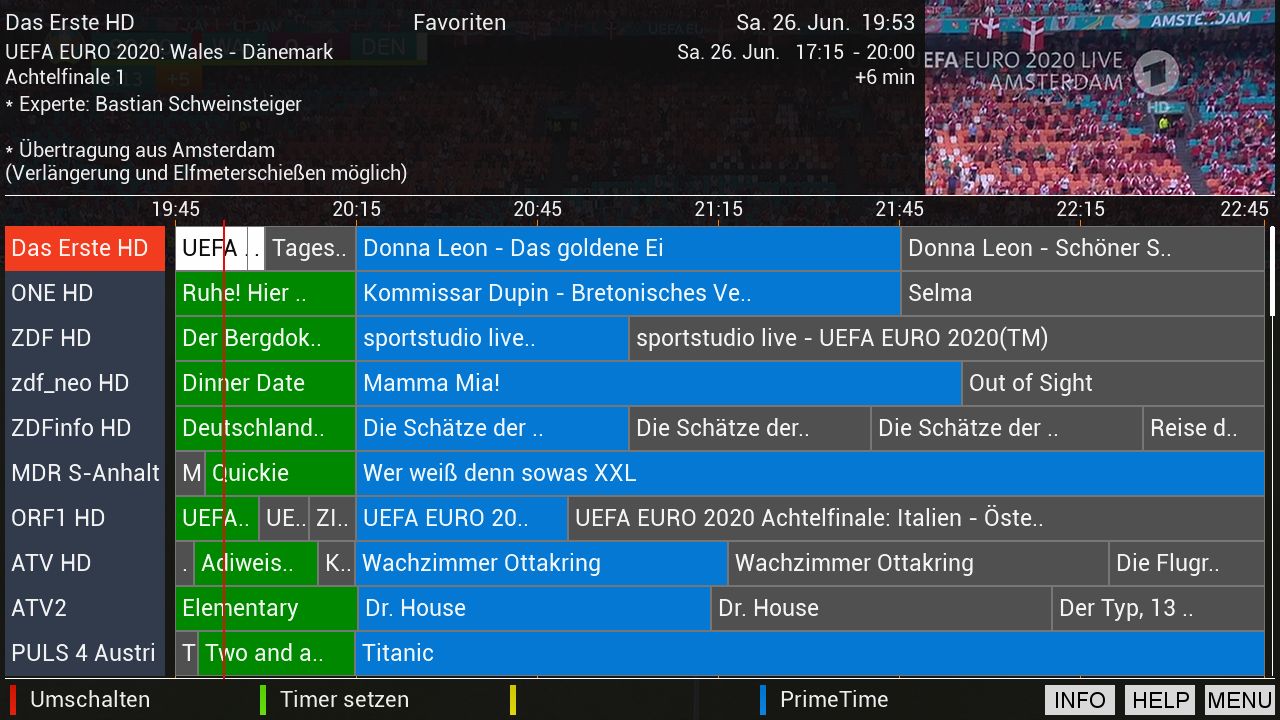The image size is (1280, 720).
Task: Open Wer weiß denn sowas XXL
Action: (810, 473)
